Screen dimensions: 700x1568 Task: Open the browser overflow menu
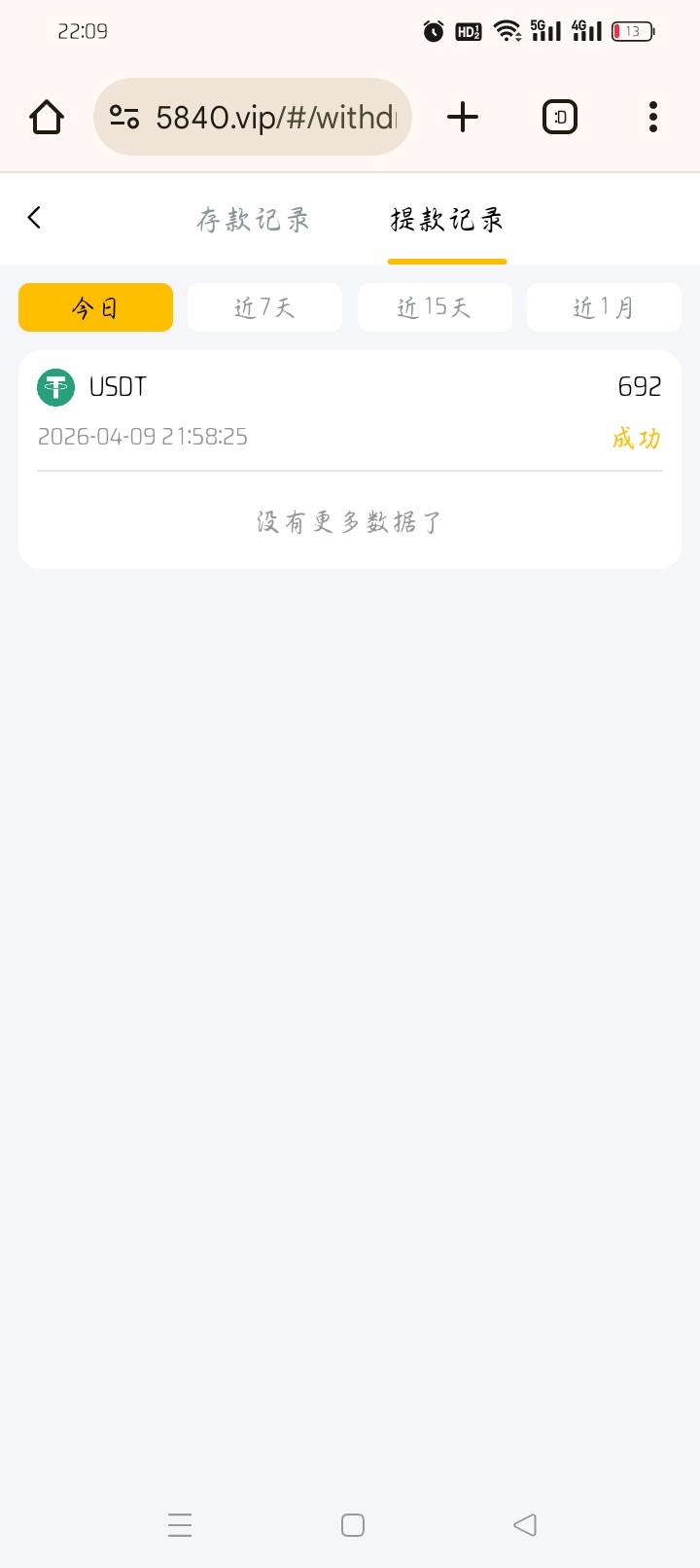click(653, 117)
